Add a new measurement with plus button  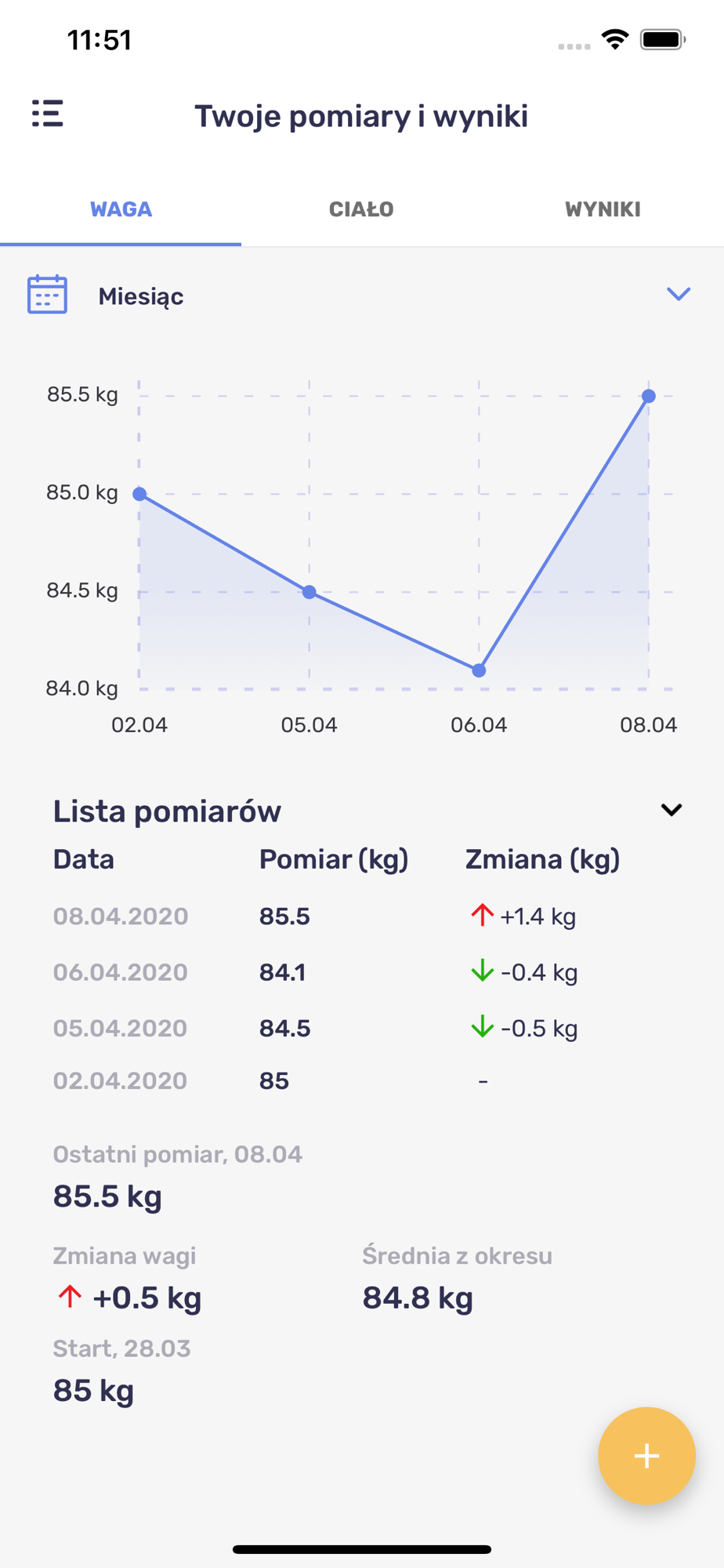click(646, 1456)
